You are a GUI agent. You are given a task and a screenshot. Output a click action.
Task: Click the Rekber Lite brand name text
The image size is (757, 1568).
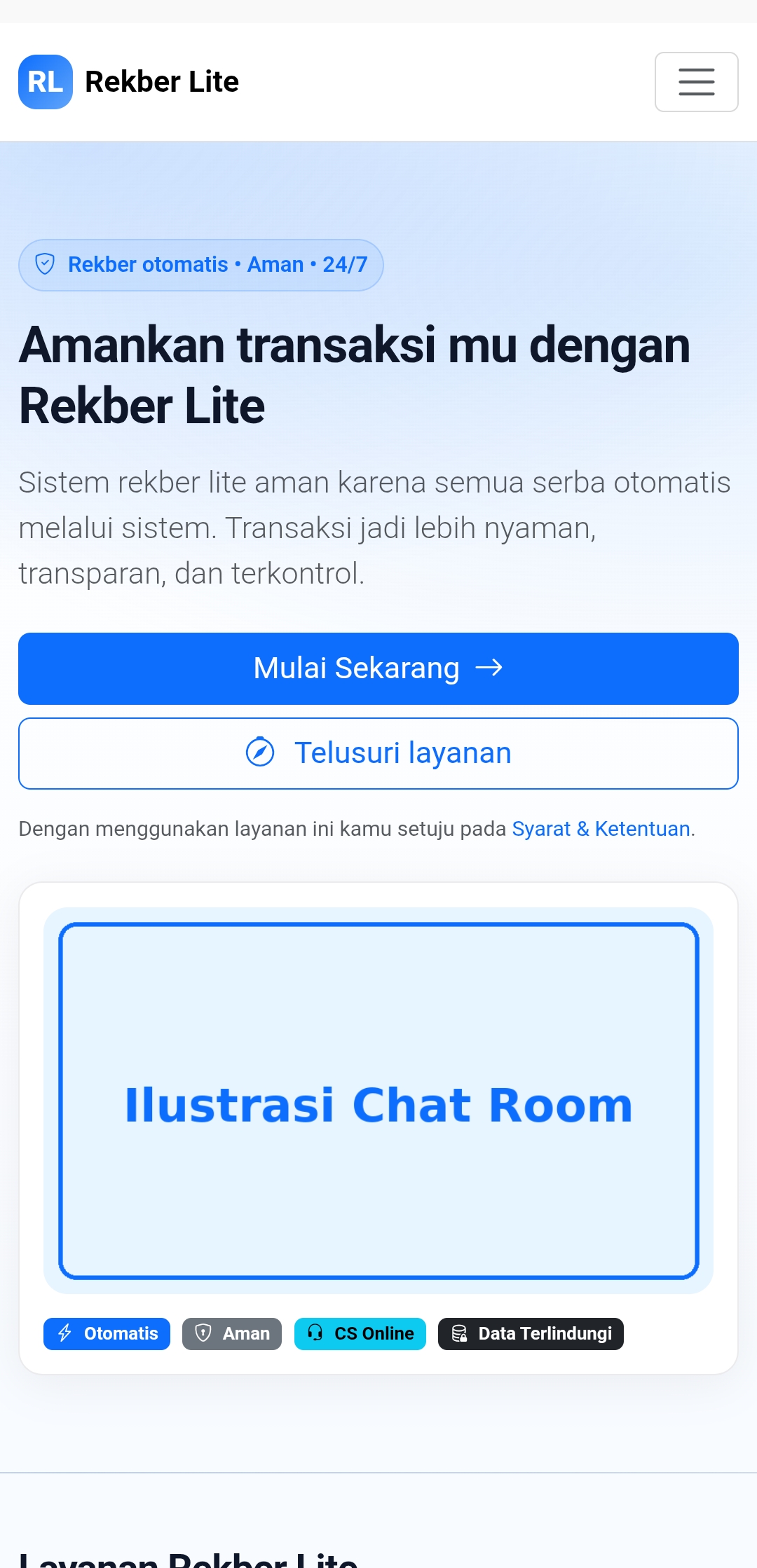point(163,81)
